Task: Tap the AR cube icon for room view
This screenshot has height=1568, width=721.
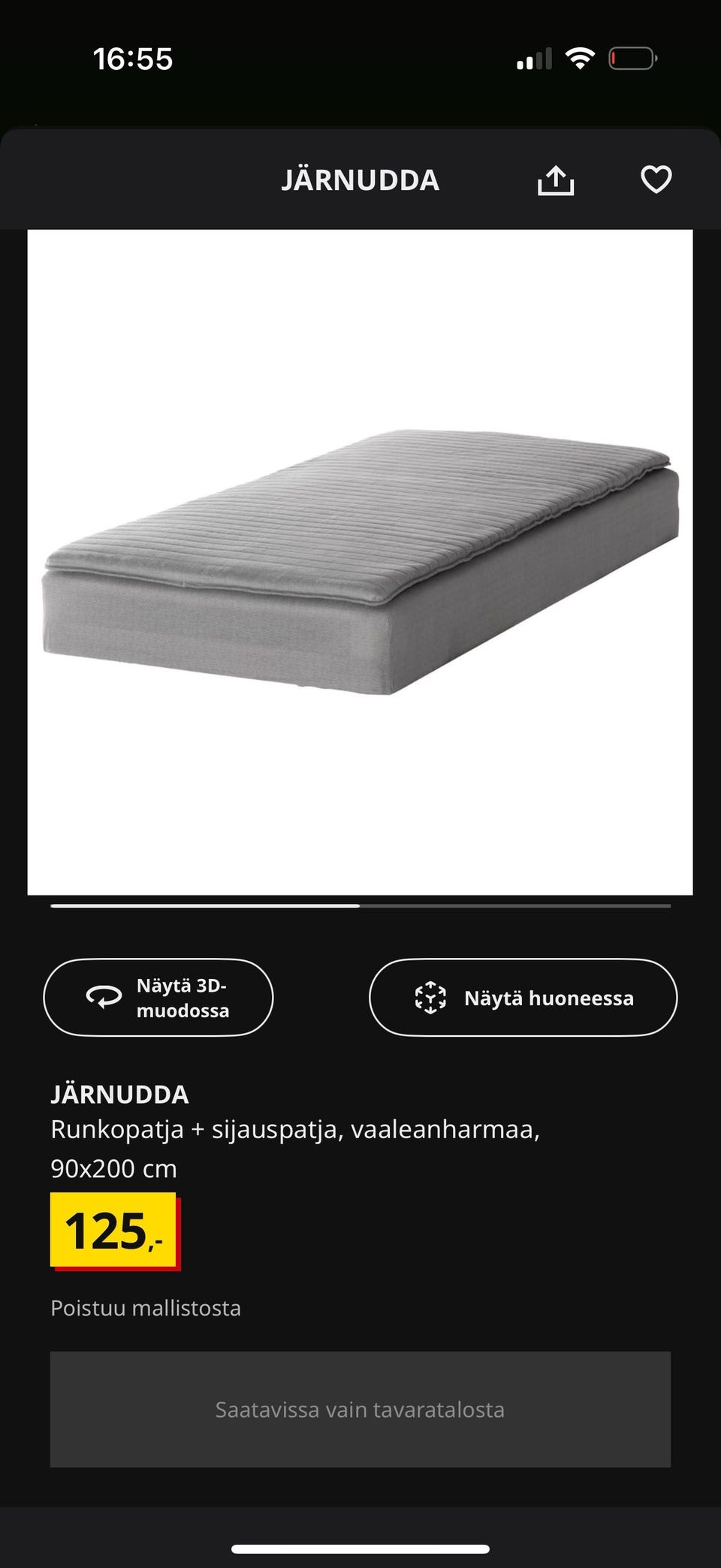Action: coord(429,997)
